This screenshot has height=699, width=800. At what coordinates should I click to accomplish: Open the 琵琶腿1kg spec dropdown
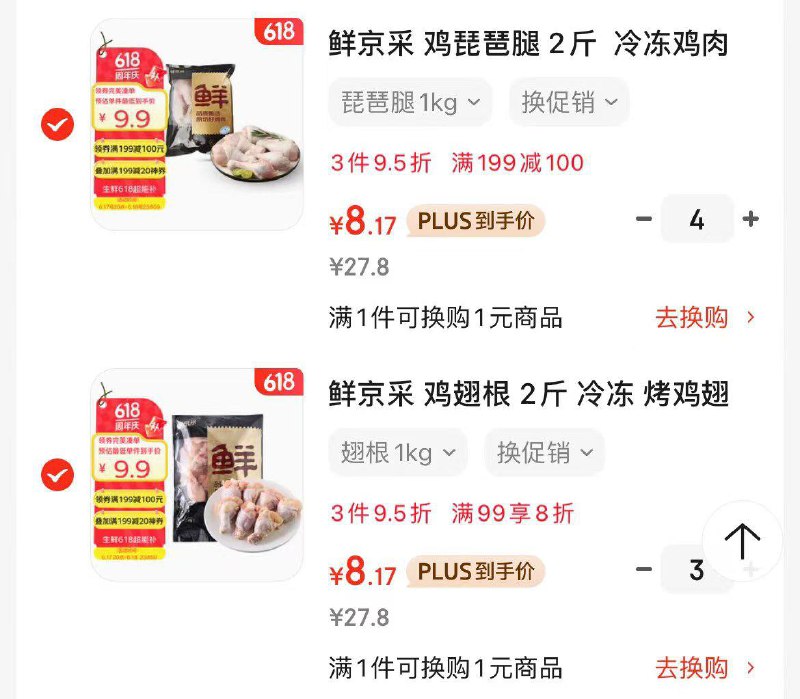410,102
